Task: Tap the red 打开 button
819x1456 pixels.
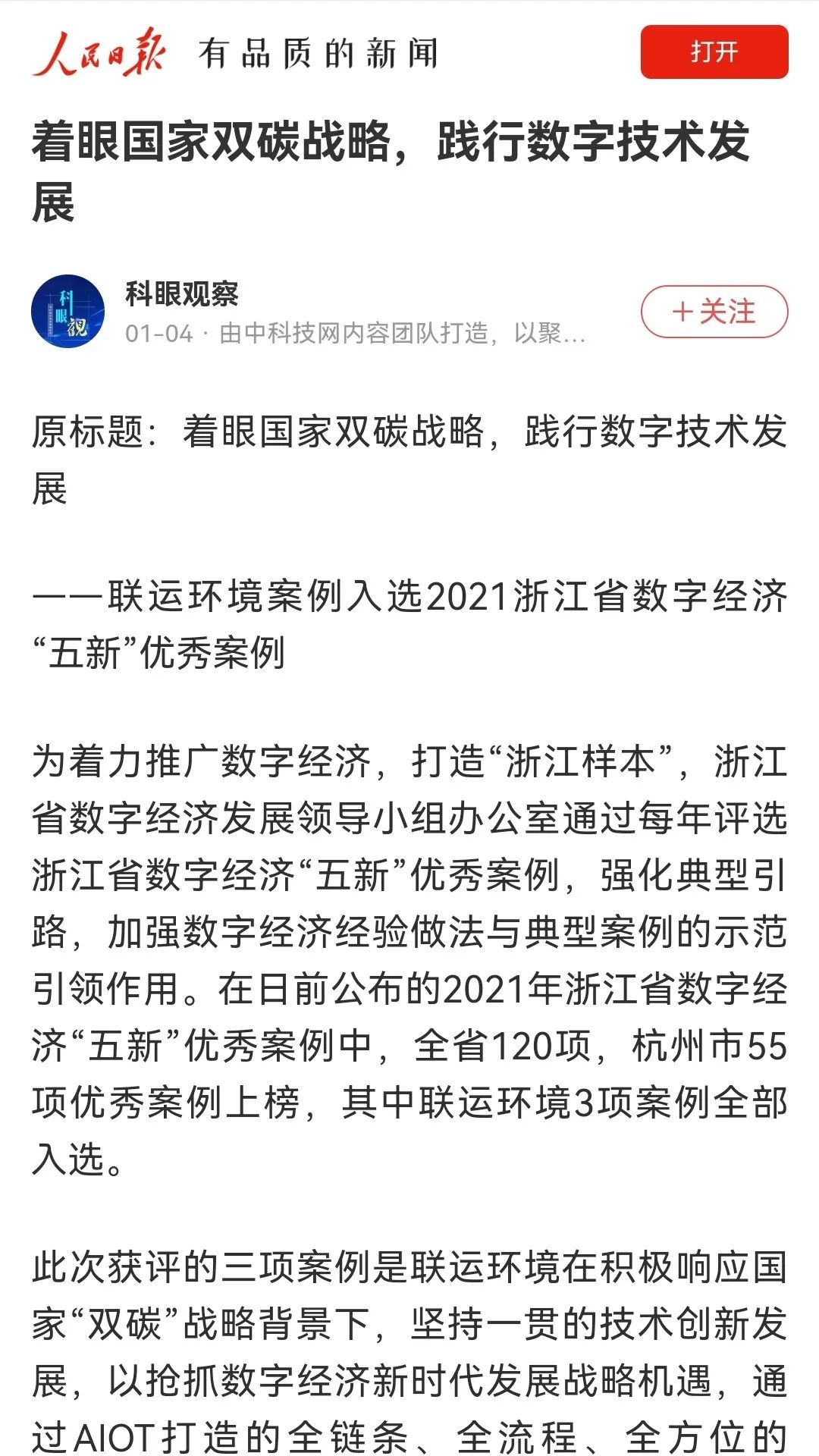Action: tap(714, 52)
